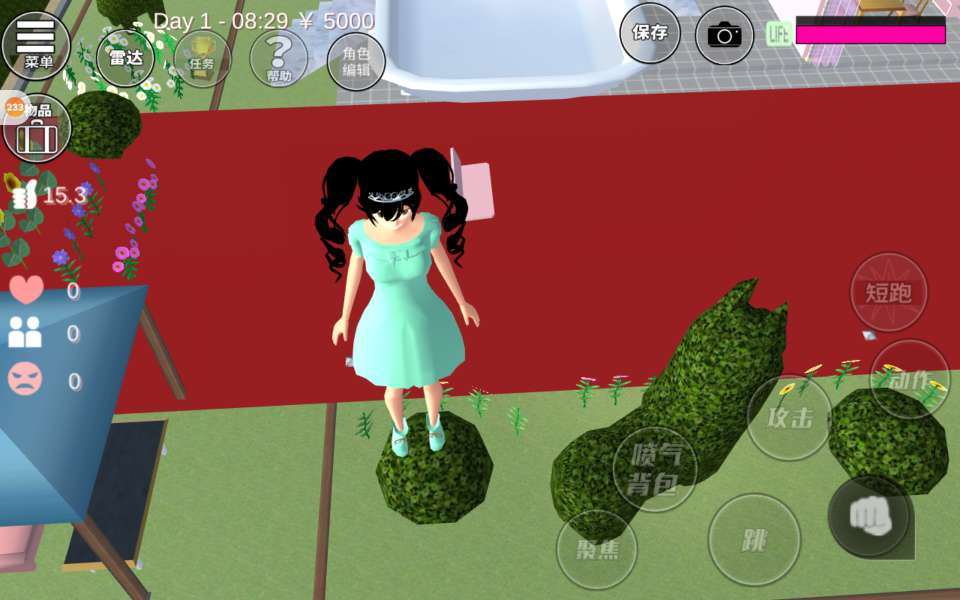Open the 帮助 help screen
The image size is (960, 600).
pyautogui.click(x=279, y=59)
